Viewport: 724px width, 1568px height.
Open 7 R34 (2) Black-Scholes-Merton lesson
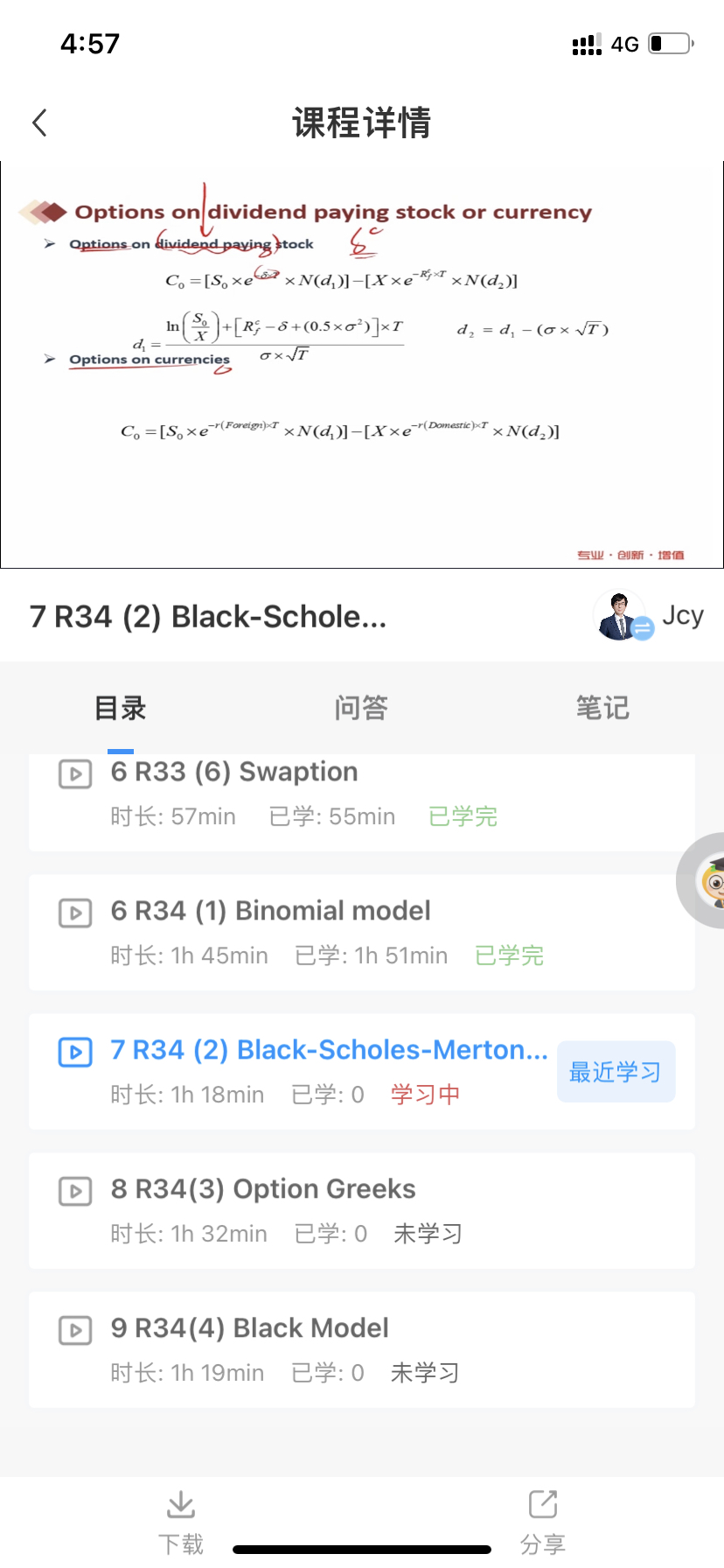tap(329, 1050)
